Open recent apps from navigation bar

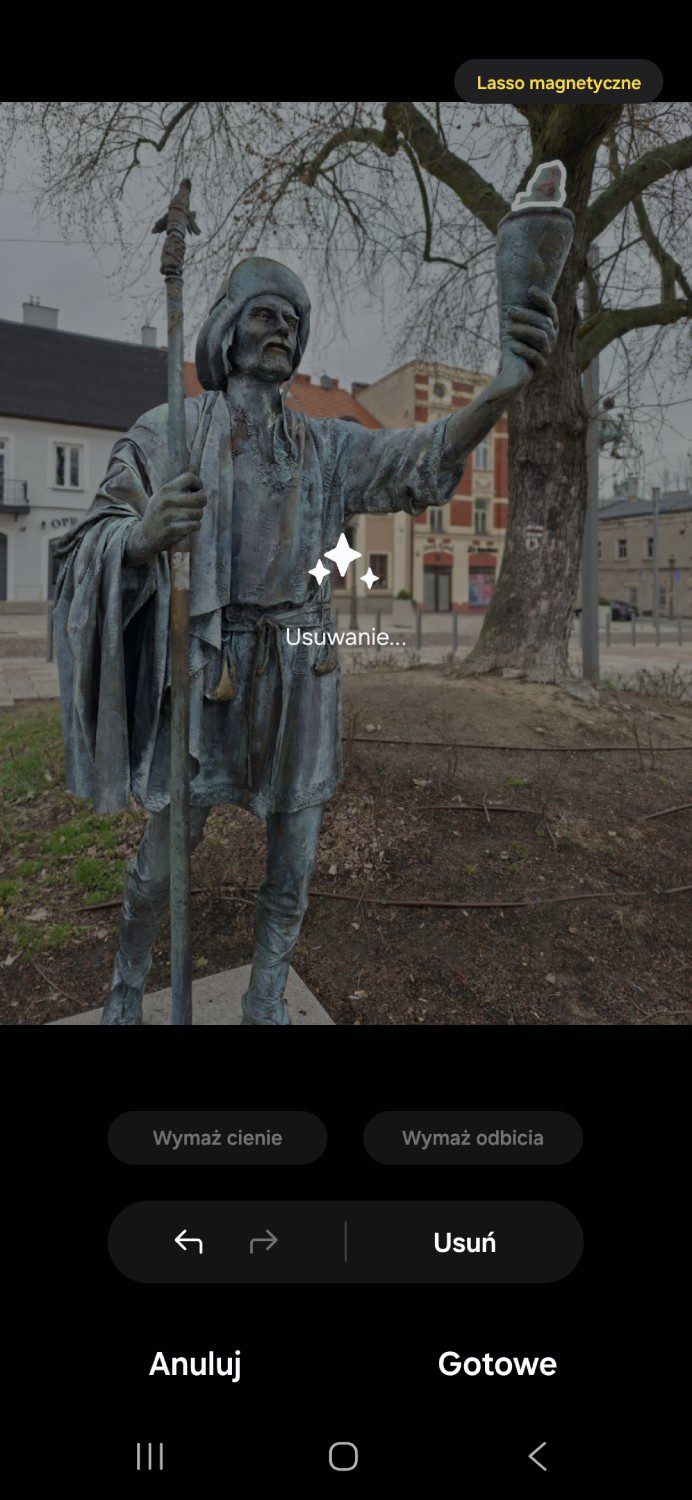[150, 1456]
